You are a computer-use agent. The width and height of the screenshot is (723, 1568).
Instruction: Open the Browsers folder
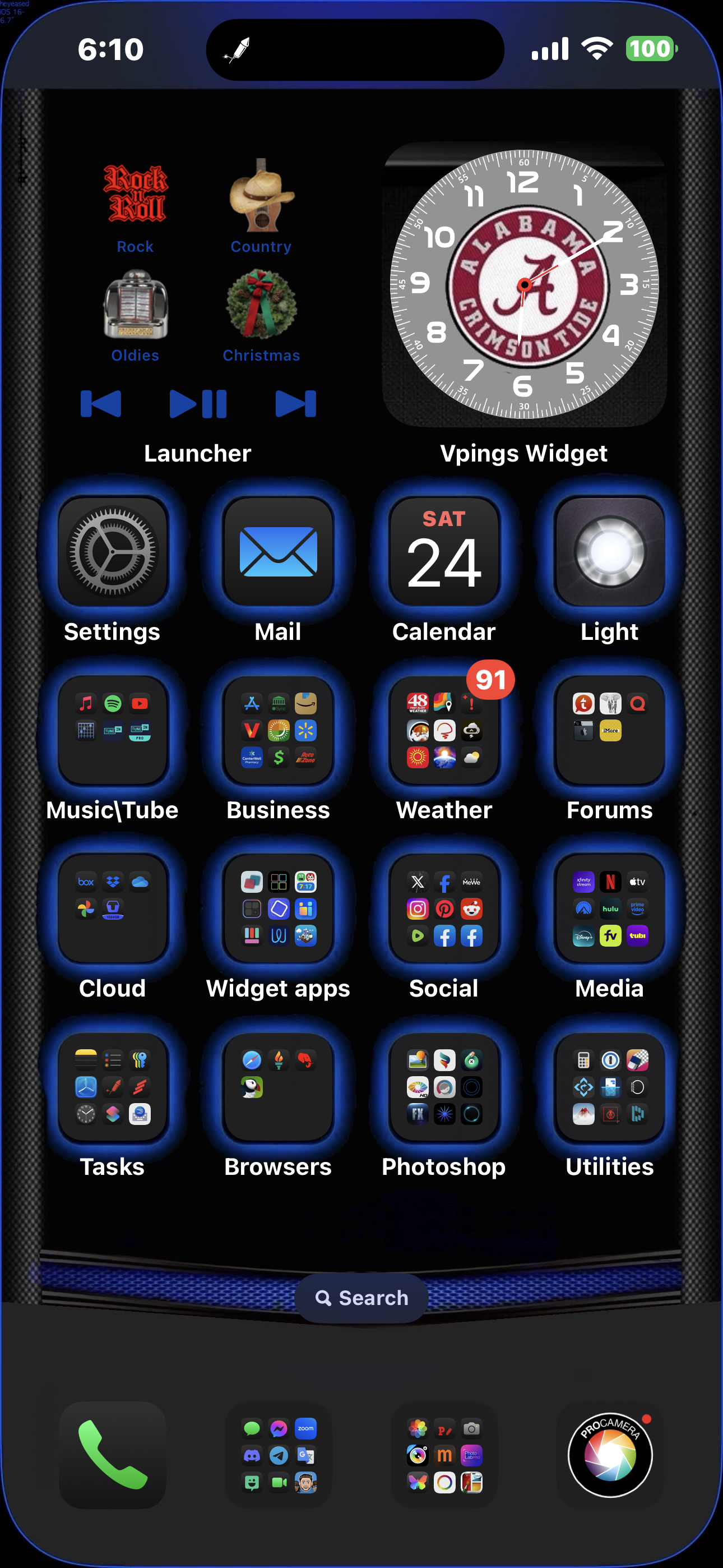pos(278,1086)
